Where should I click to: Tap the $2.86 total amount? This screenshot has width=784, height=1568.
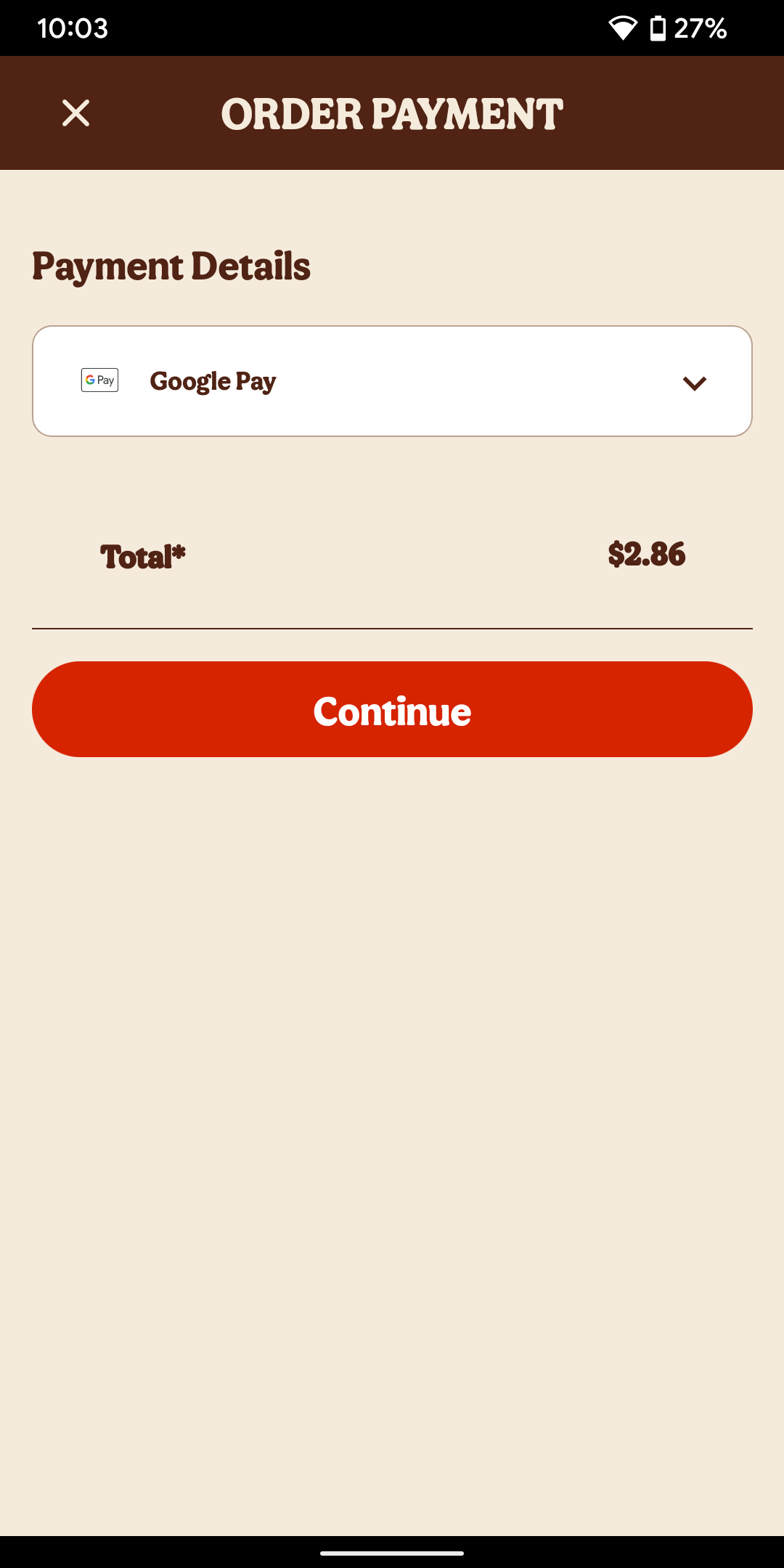point(646,556)
